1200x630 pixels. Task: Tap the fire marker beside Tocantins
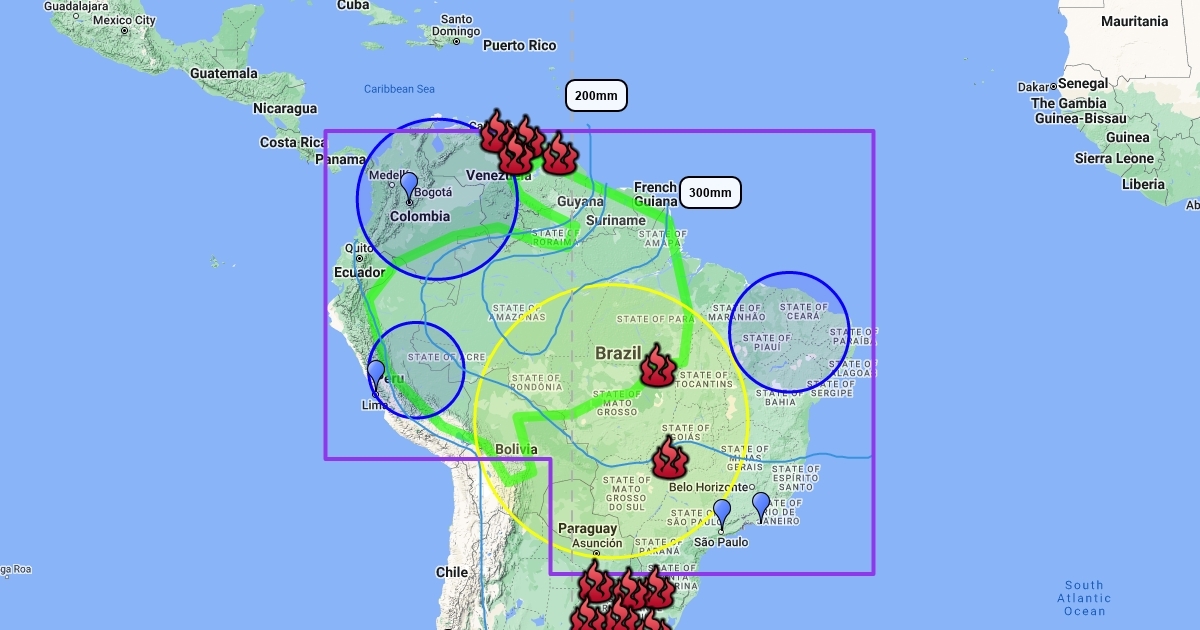(x=657, y=366)
